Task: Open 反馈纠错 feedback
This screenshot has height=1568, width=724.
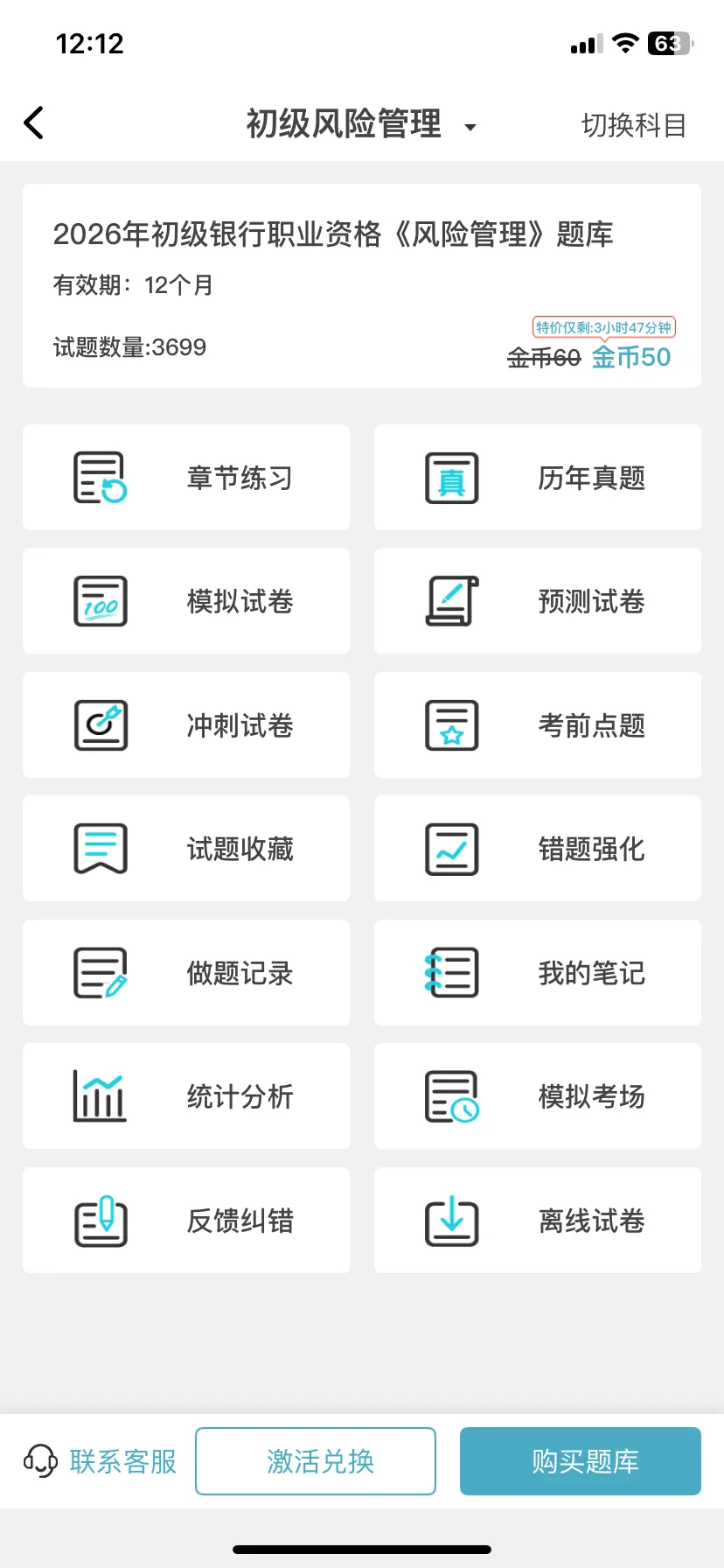Action: [186, 1221]
